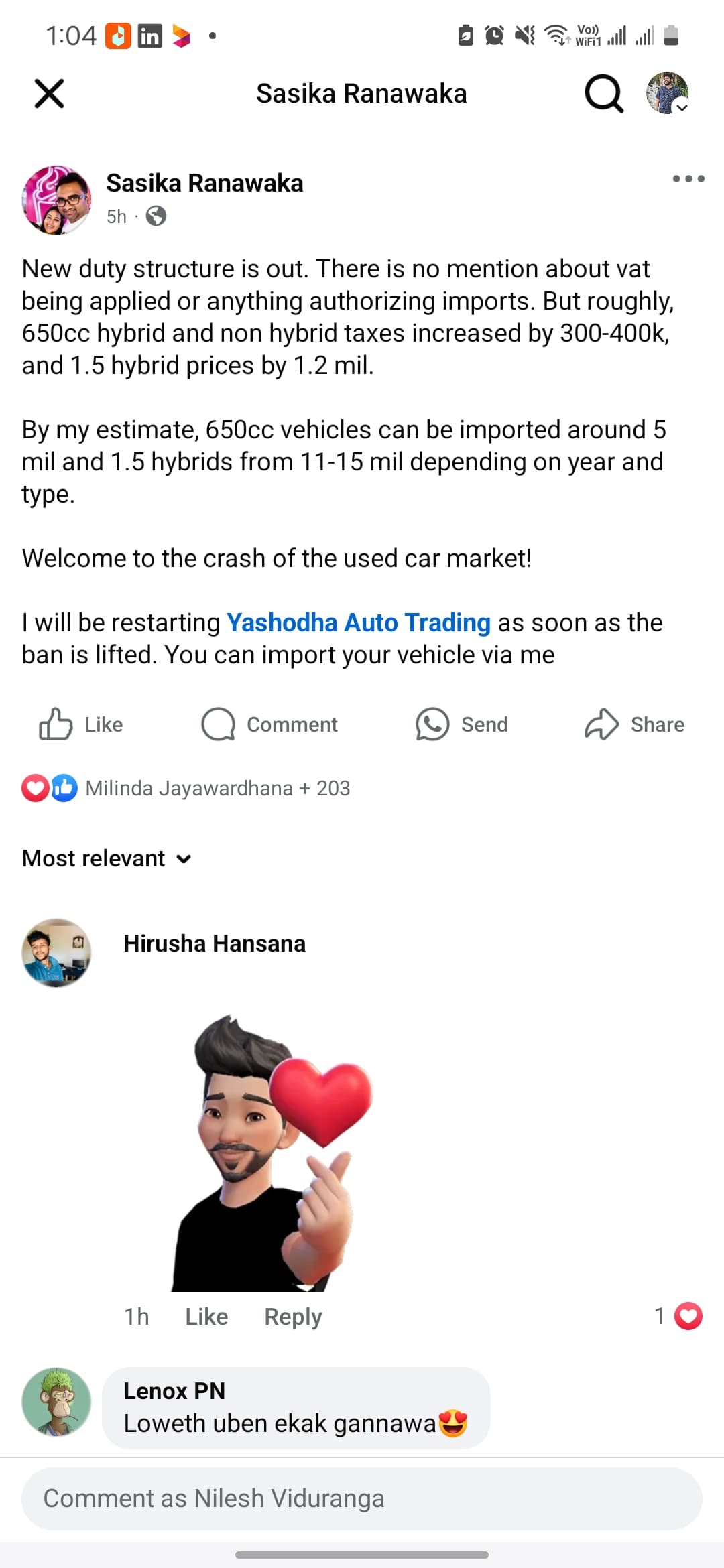
Task: View reactions by Milinda Jayawardhana + 203
Action: click(186, 788)
